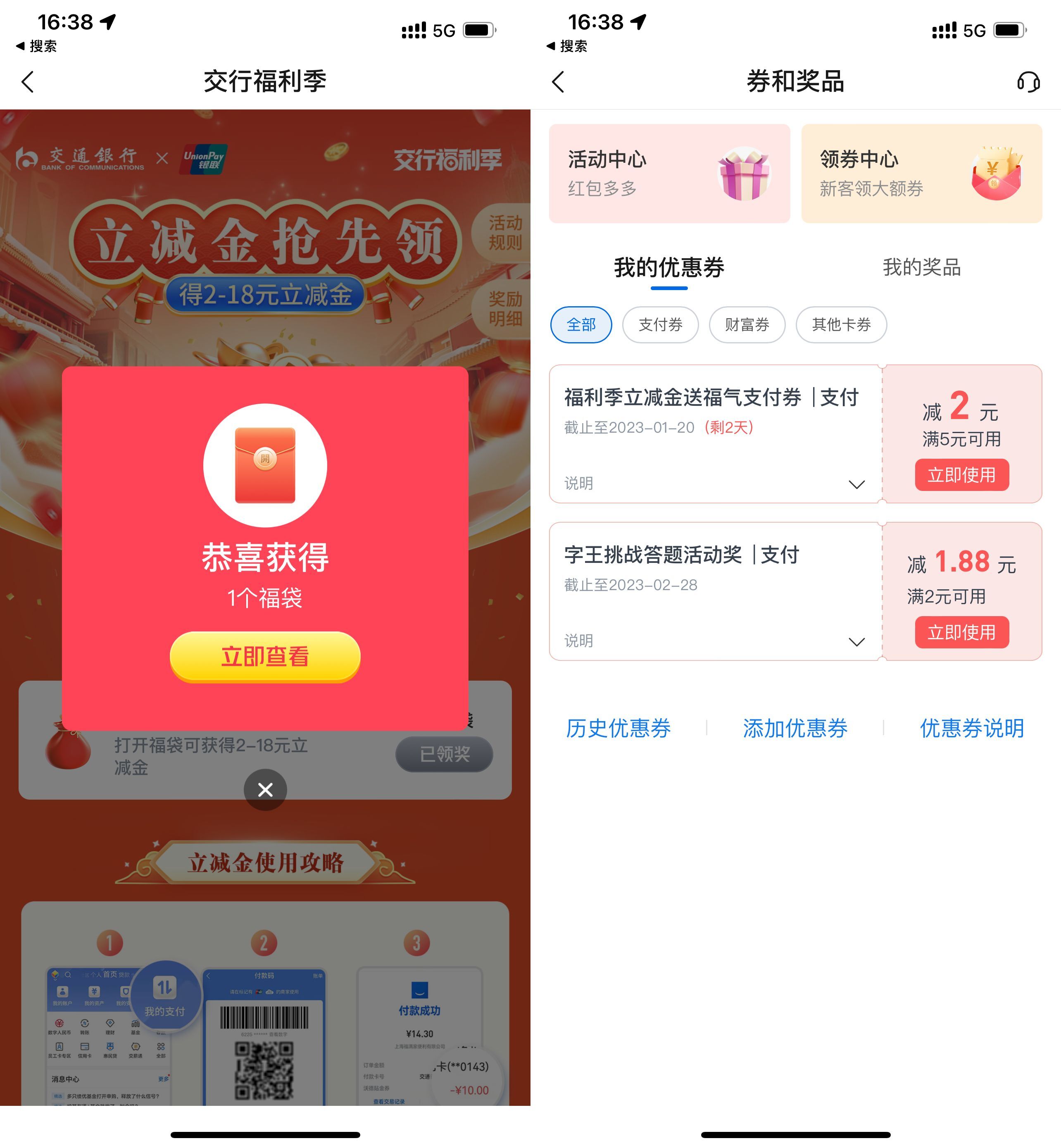Expand 说明 for 字王挑战答题 coupon
This screenshot has width=1061, height=1148.
856,641
